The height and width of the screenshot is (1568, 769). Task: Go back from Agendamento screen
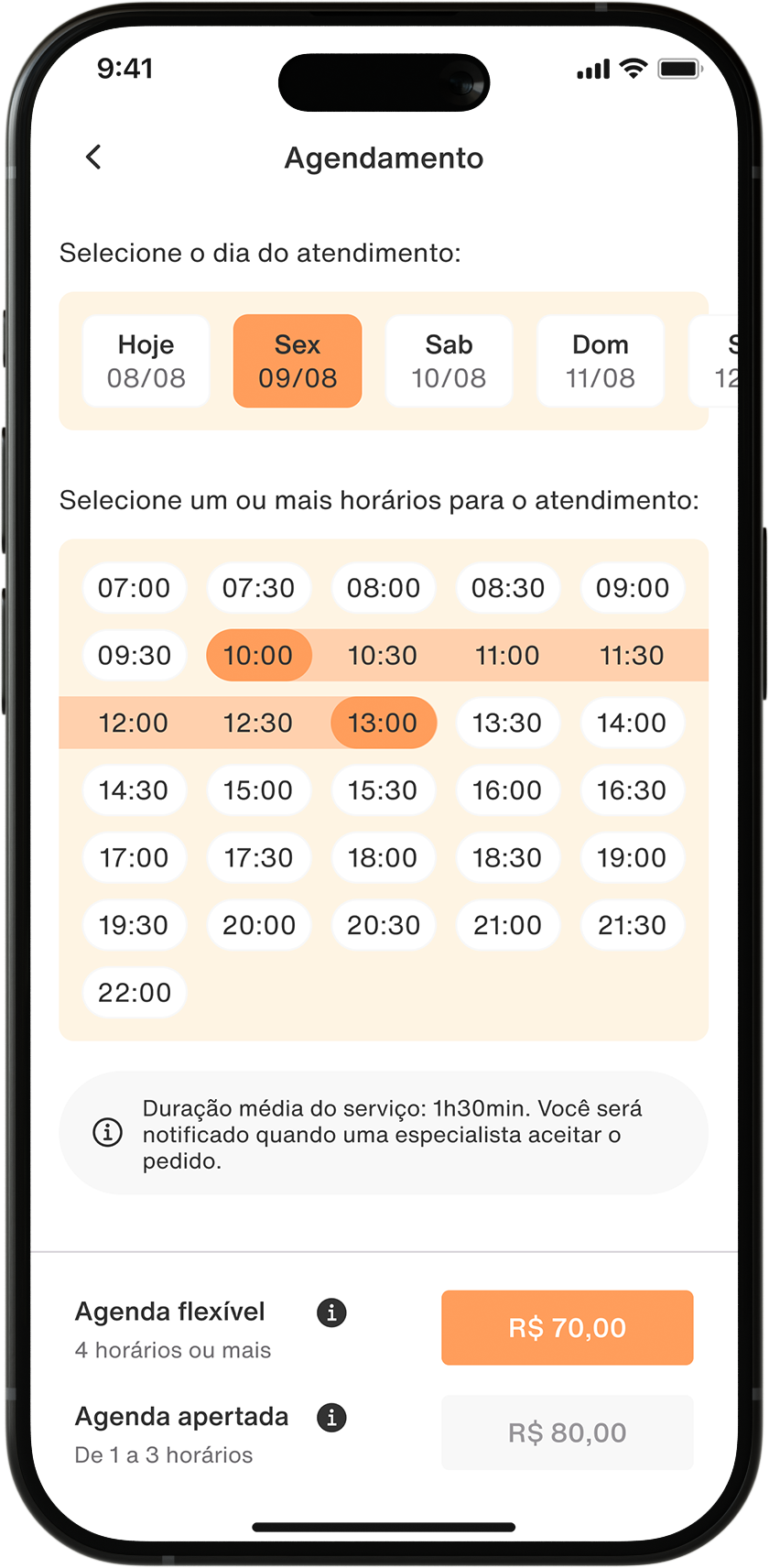(x=93, y=158)
